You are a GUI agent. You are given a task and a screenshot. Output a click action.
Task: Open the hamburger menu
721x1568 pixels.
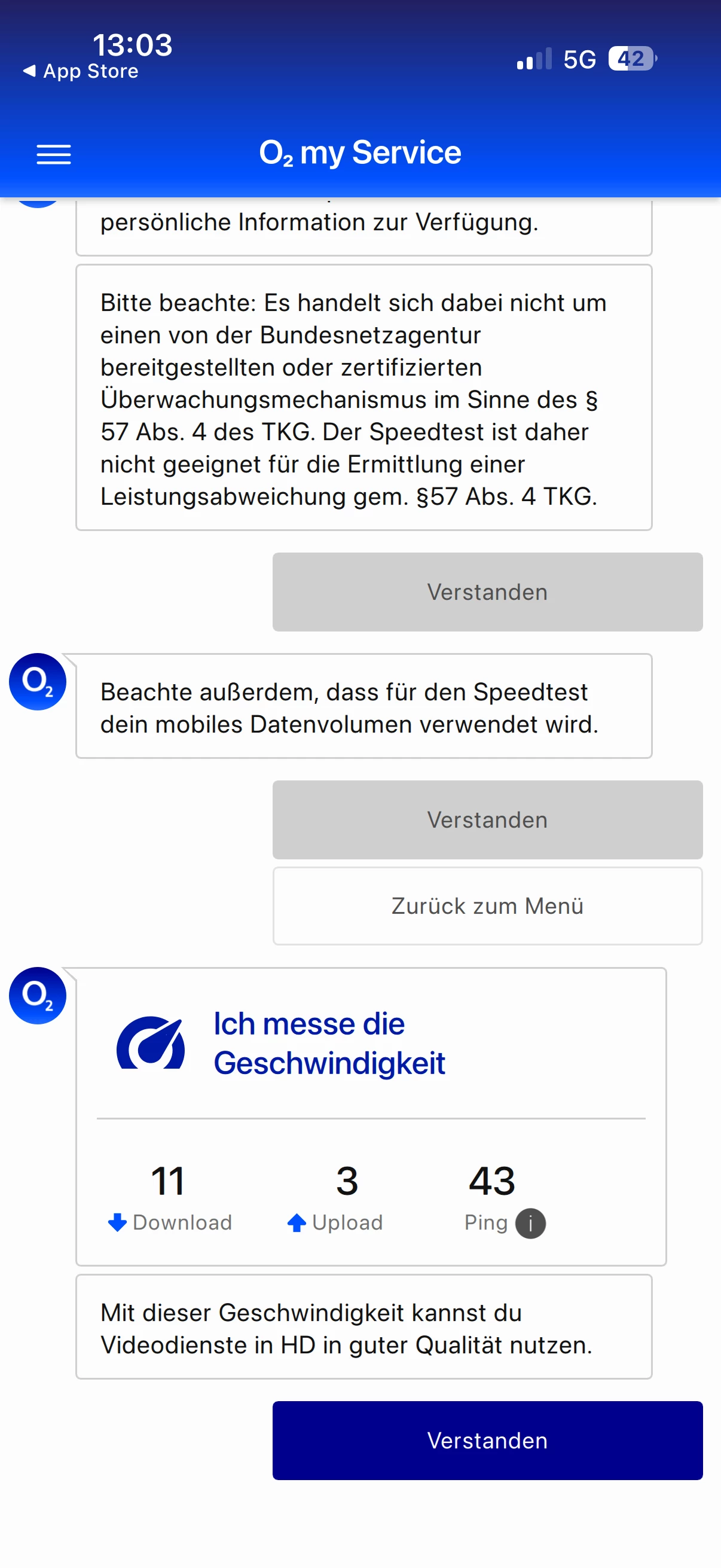coord(54,155)
